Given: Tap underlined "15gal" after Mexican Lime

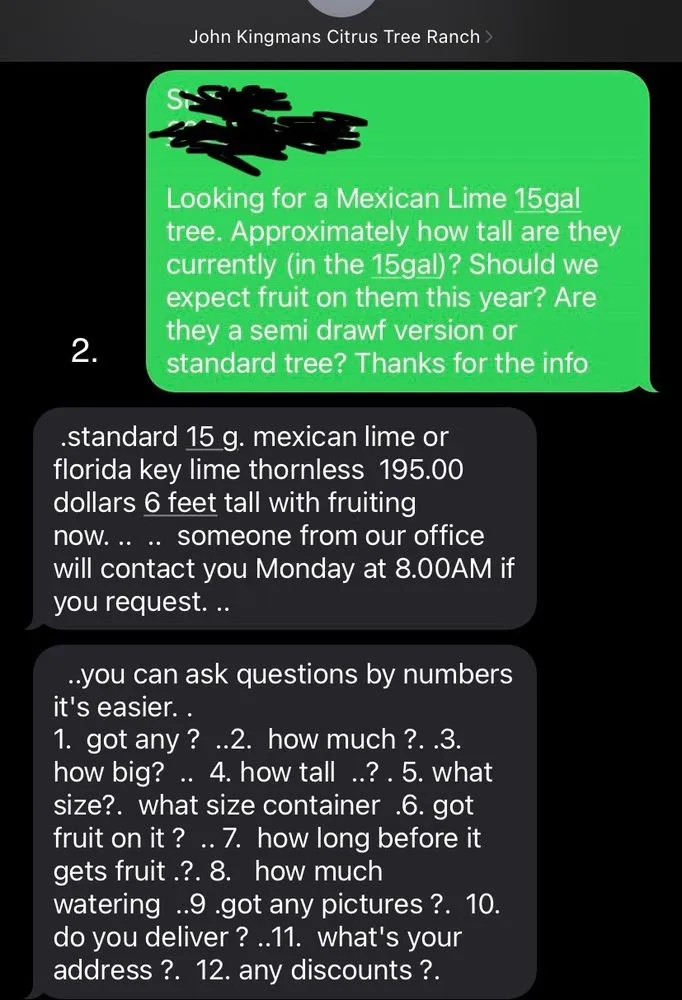Looking at the screenshot, I should tap(547, 198).
